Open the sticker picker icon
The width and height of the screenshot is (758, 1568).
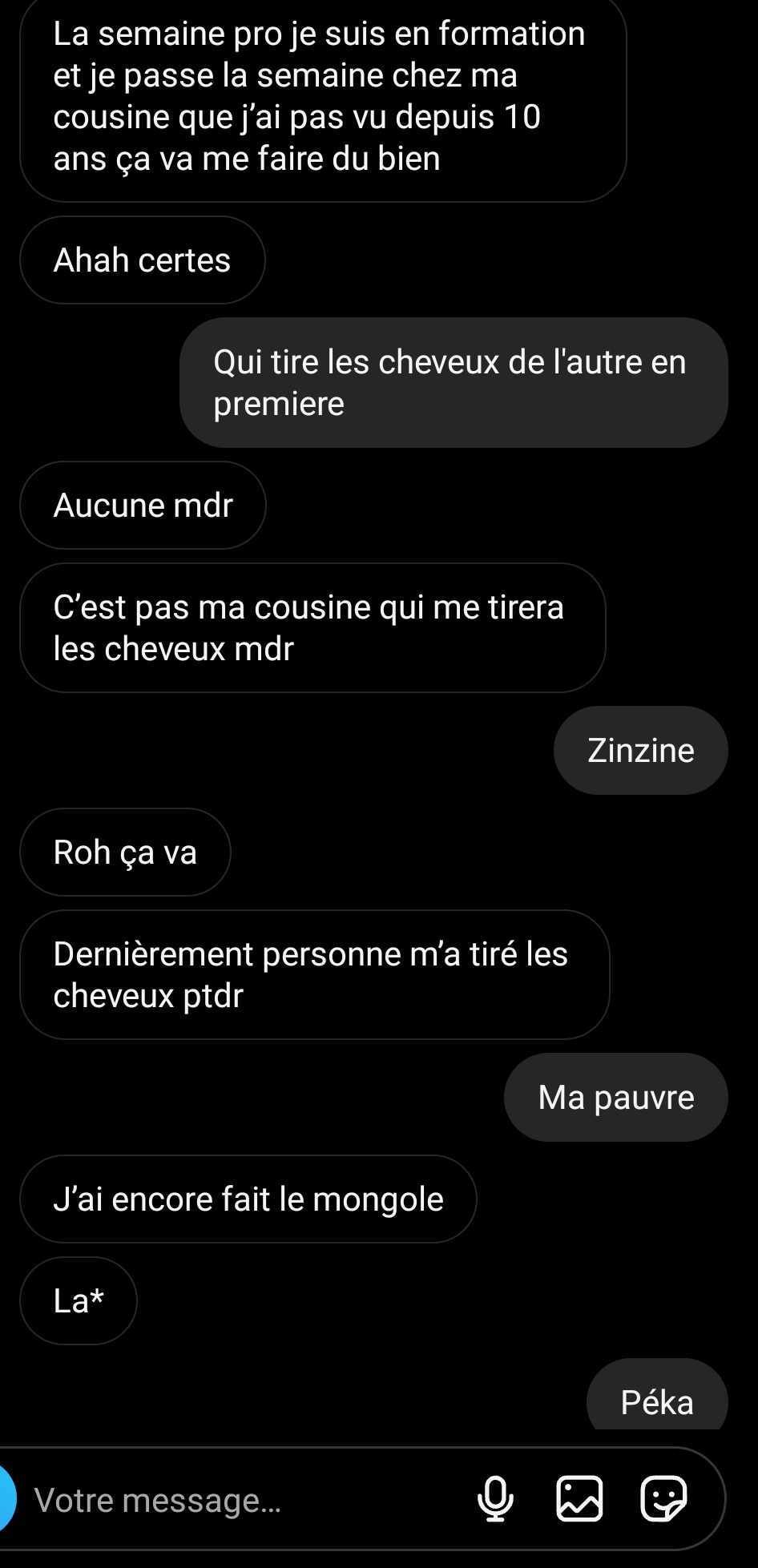[x=663, y=1498]
